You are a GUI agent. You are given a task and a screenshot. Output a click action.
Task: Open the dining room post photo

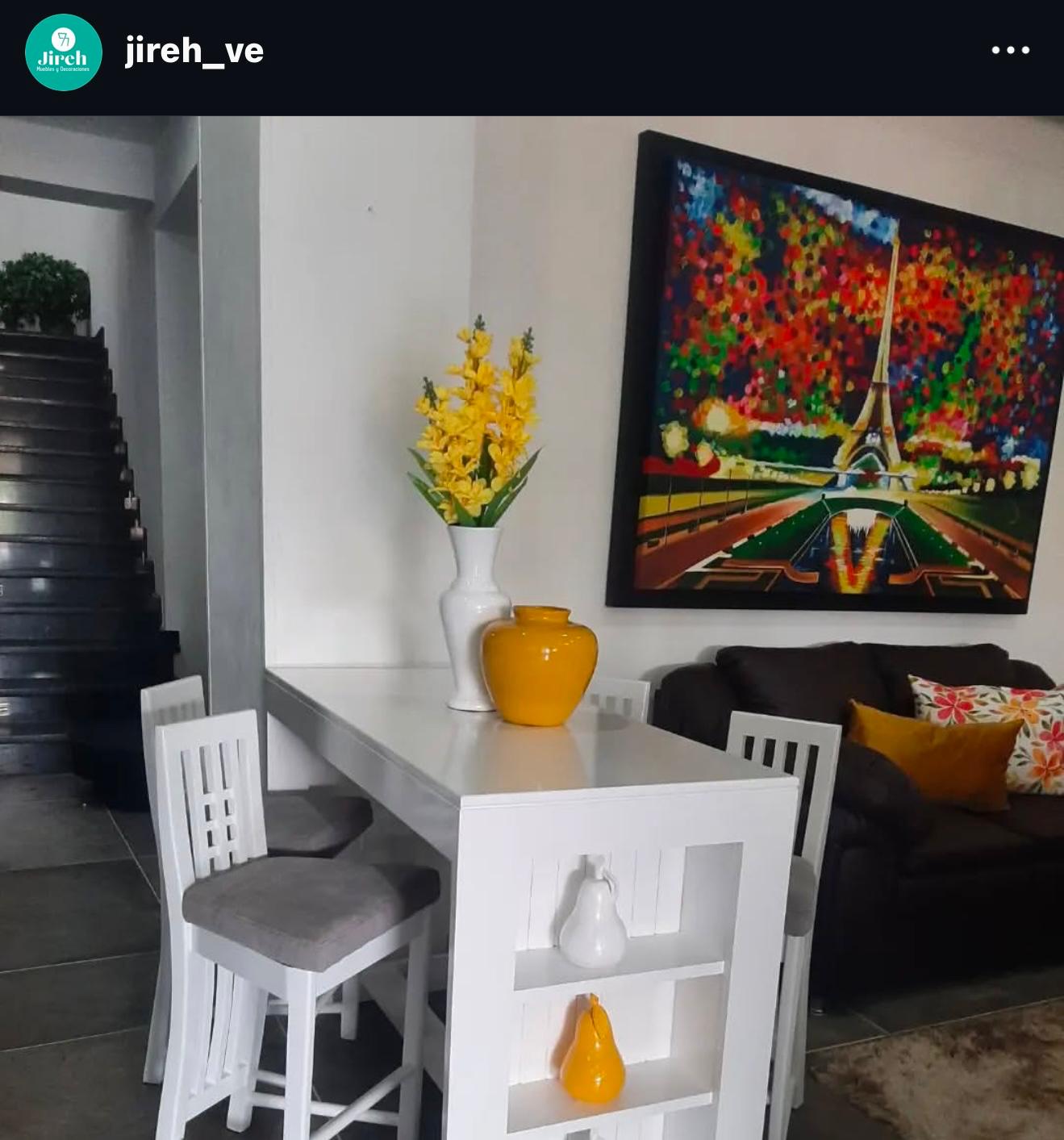click(x=532, y=628)
